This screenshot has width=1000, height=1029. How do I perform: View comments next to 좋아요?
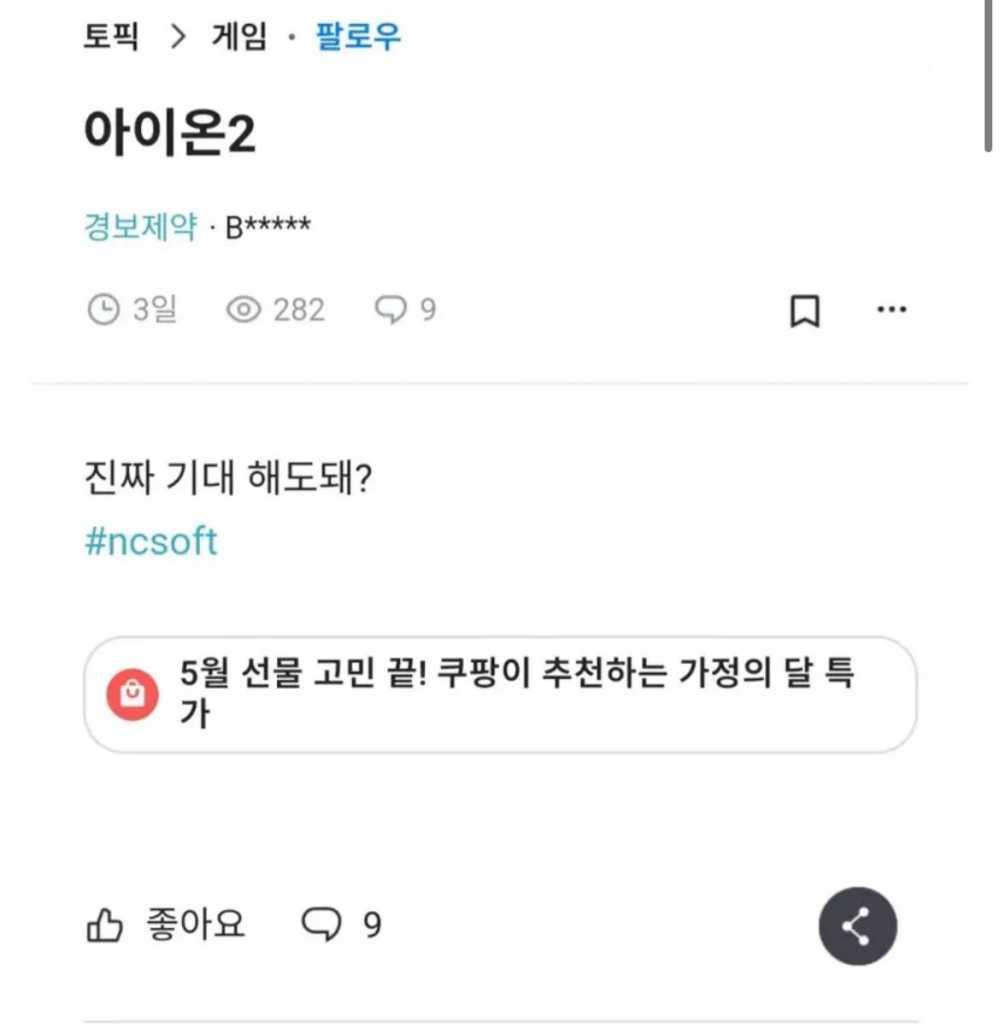[342, 925]
